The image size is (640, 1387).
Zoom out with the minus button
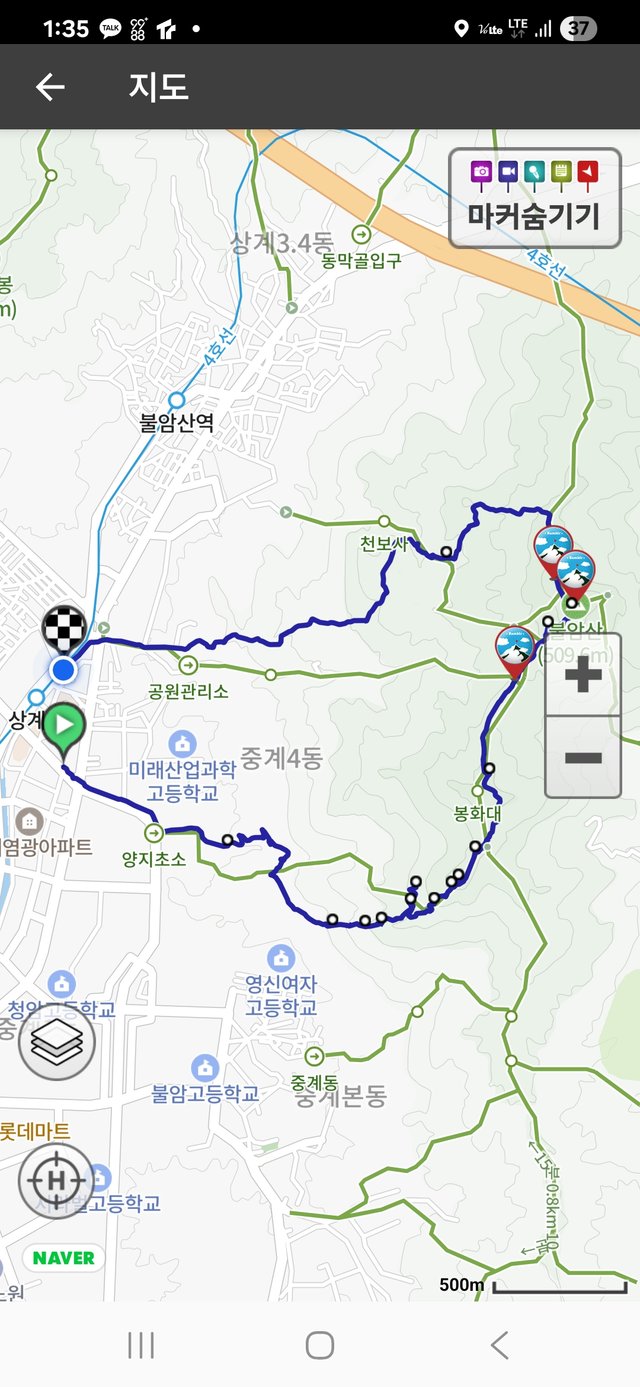click(x=582, y=756)
